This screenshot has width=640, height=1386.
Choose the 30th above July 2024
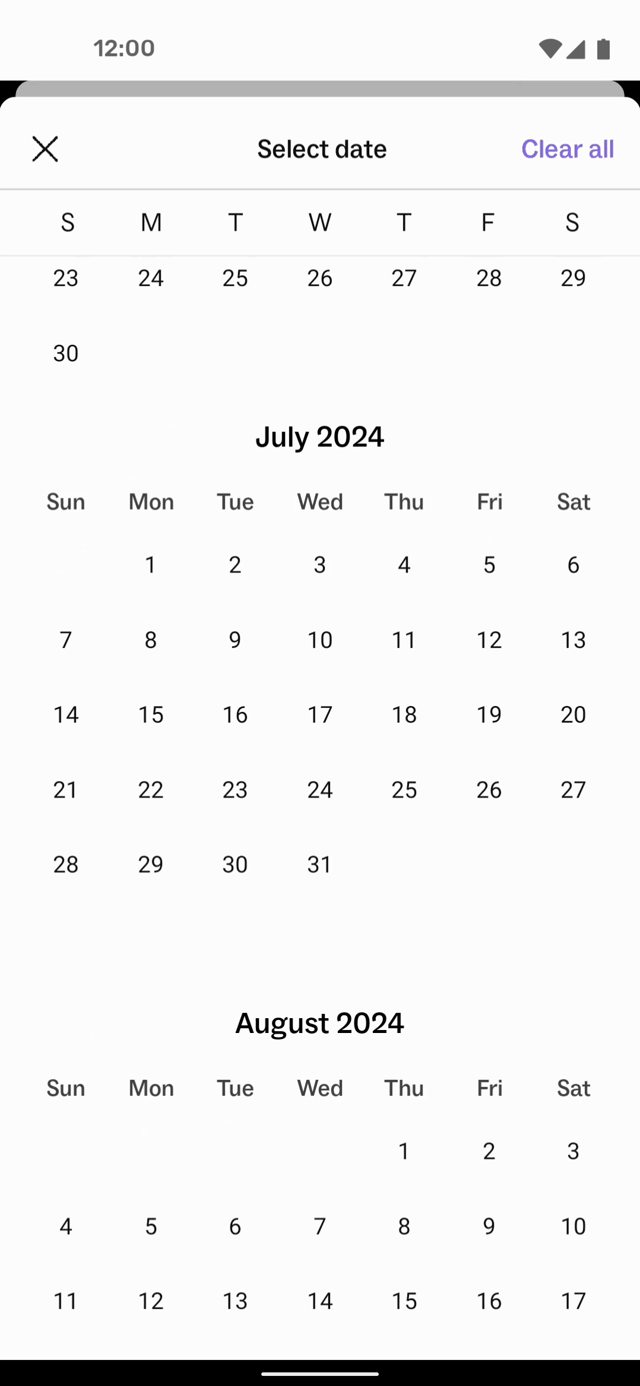pos(66,353)
